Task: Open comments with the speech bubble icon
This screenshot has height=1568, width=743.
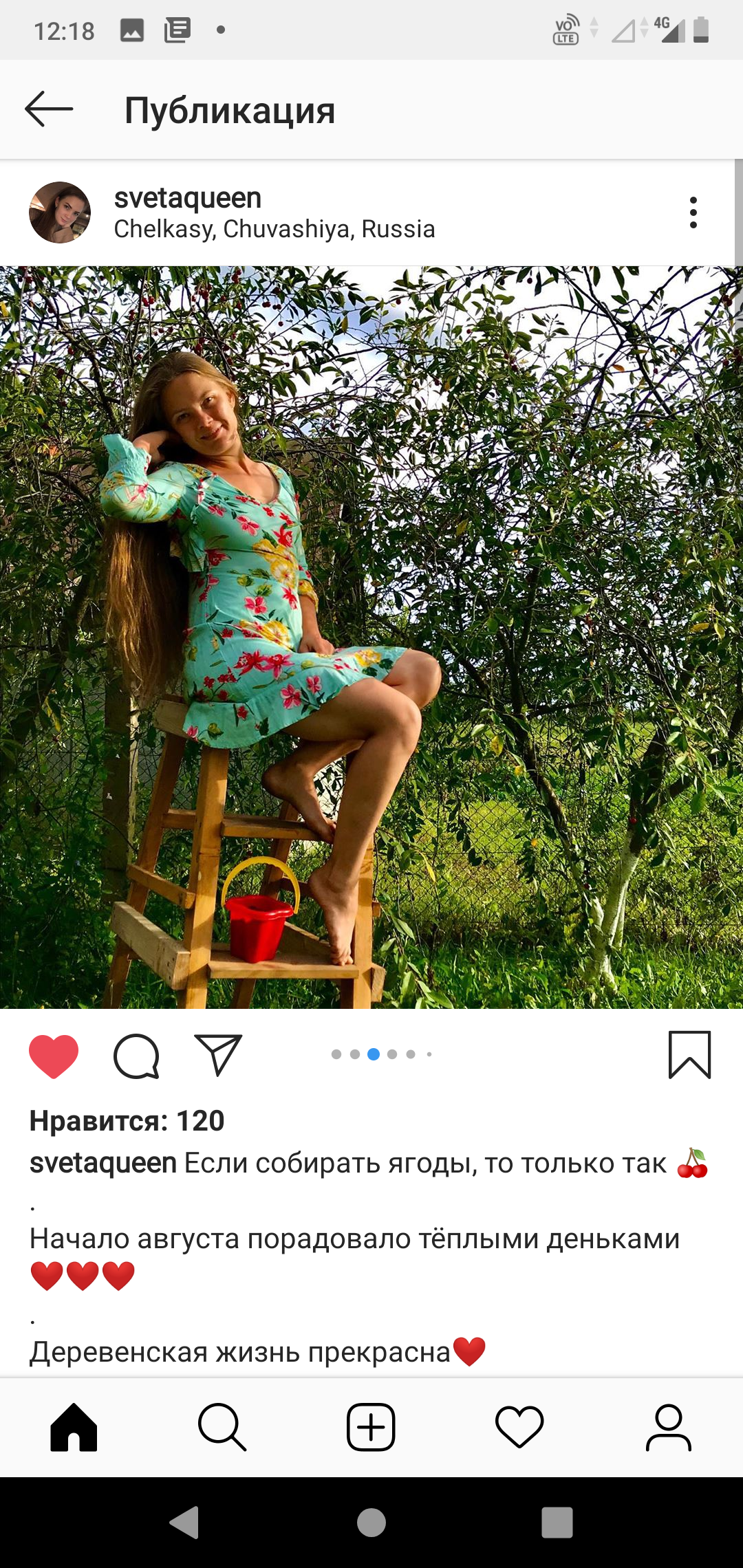Action: pyautogui.click(x=136, y=1056)
